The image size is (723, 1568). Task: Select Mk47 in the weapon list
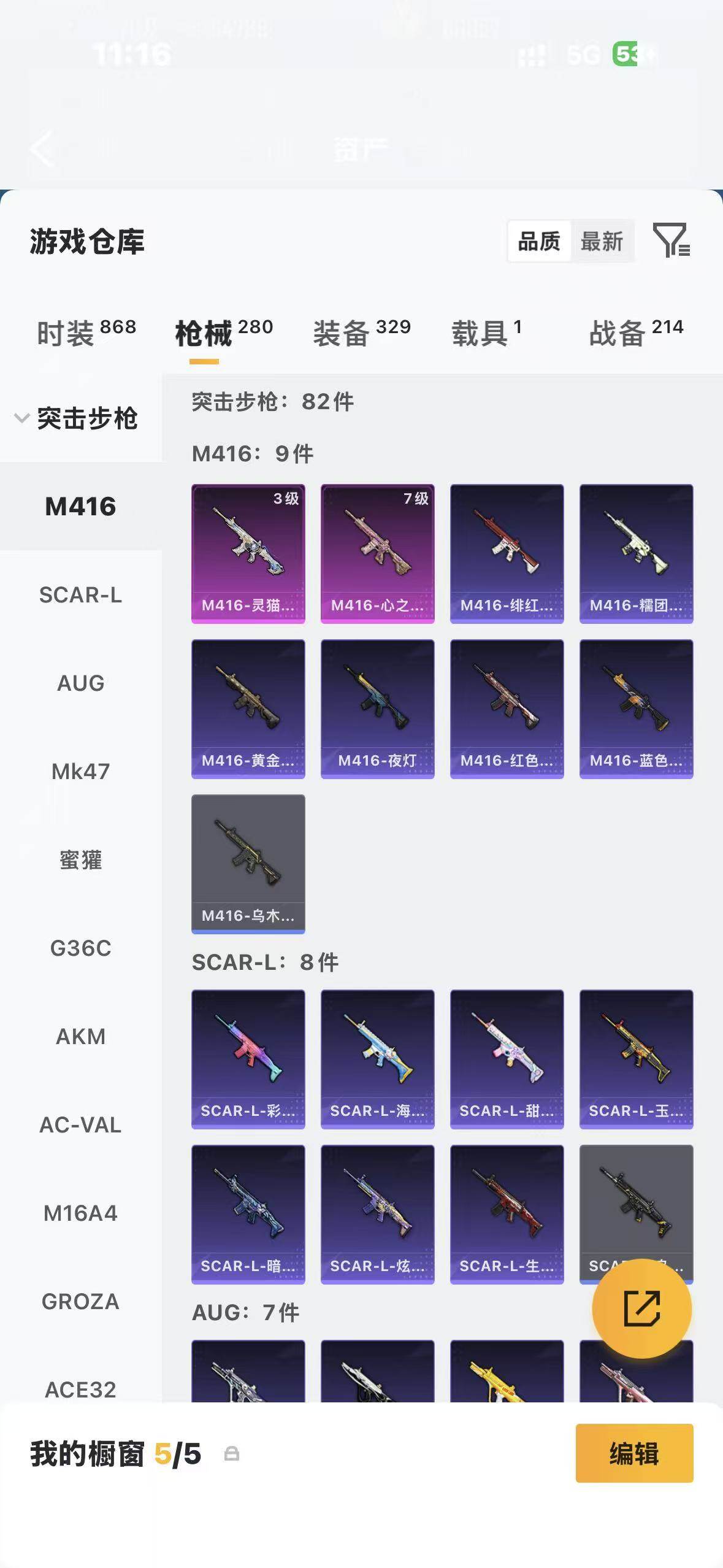point(80,771)
